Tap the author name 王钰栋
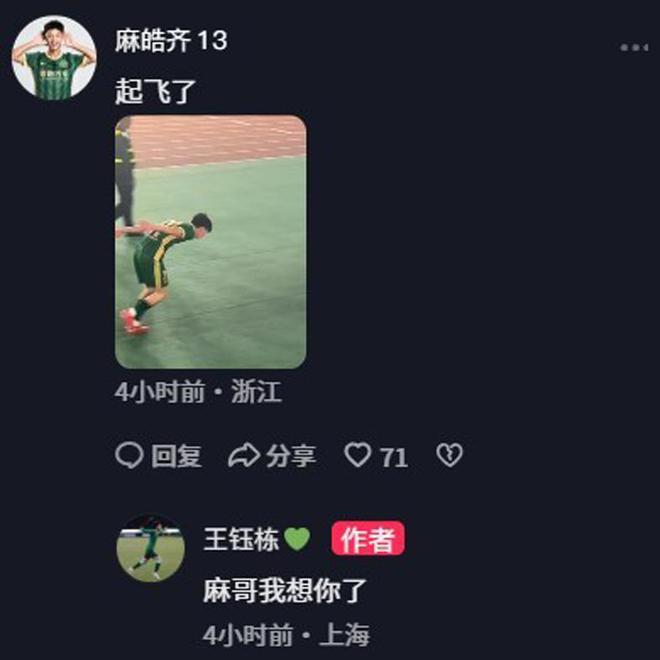 pyautogui.click(x=241, y=540)
